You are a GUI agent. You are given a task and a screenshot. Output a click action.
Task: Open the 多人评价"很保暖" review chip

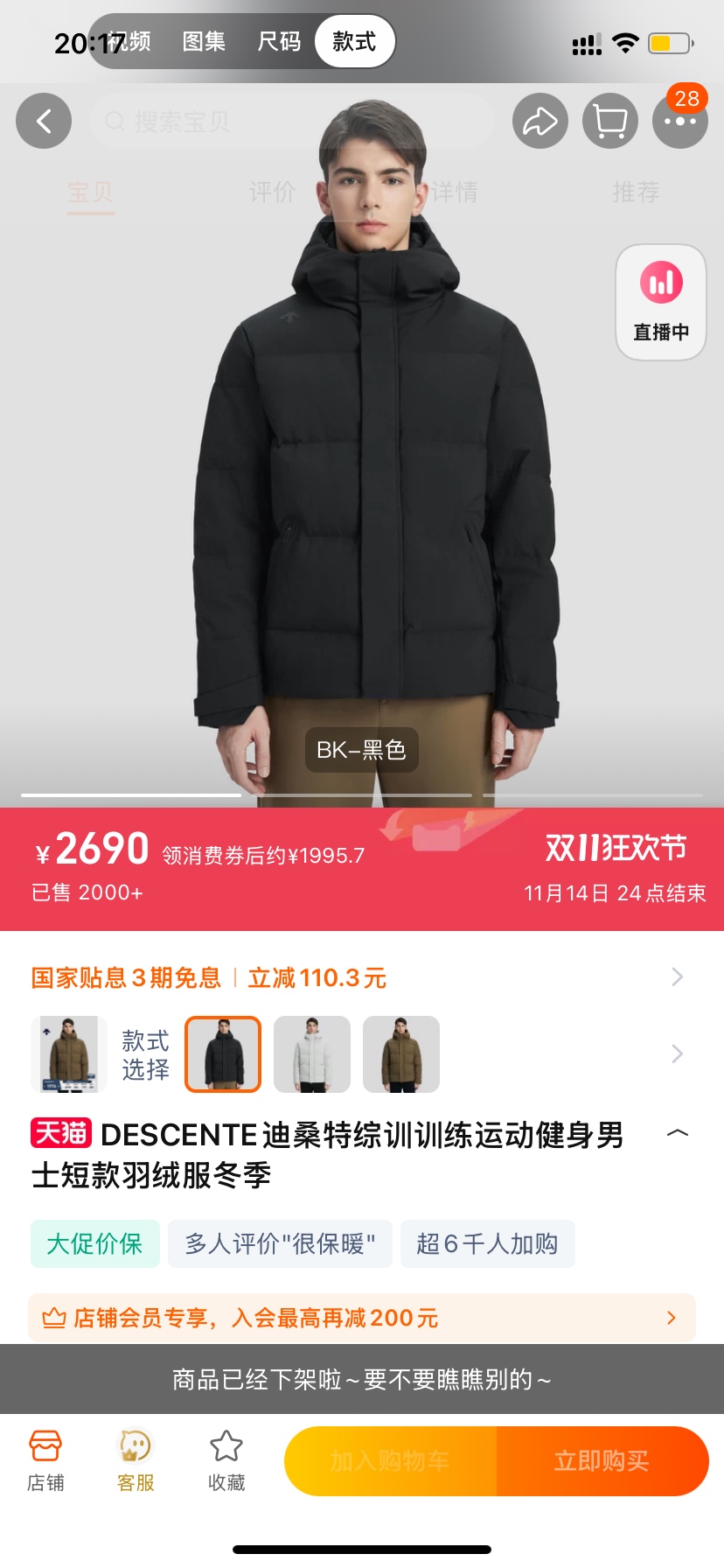tap(280, 1243)
